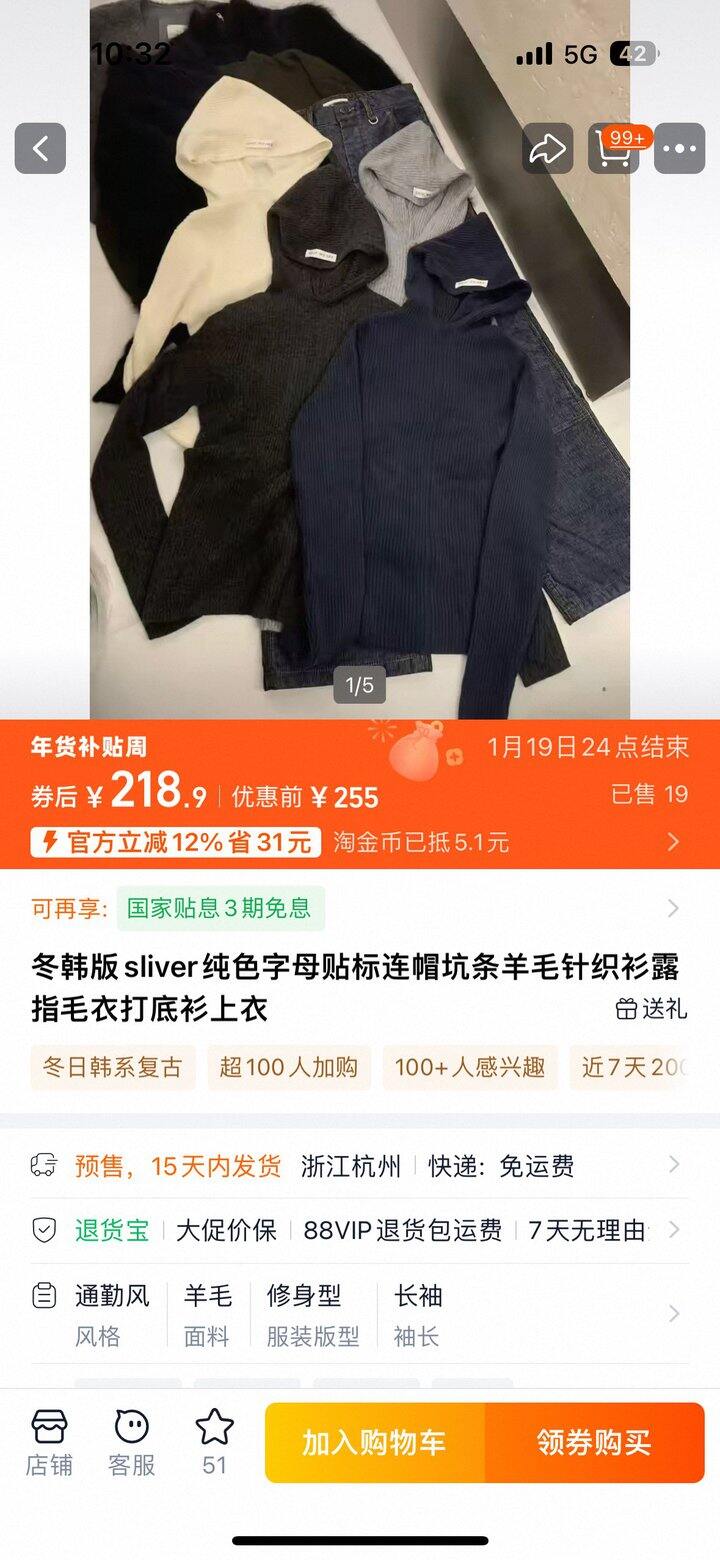Open the shopping cart icon
This screenshot has width=720, height=1560.
click(613, 149)
